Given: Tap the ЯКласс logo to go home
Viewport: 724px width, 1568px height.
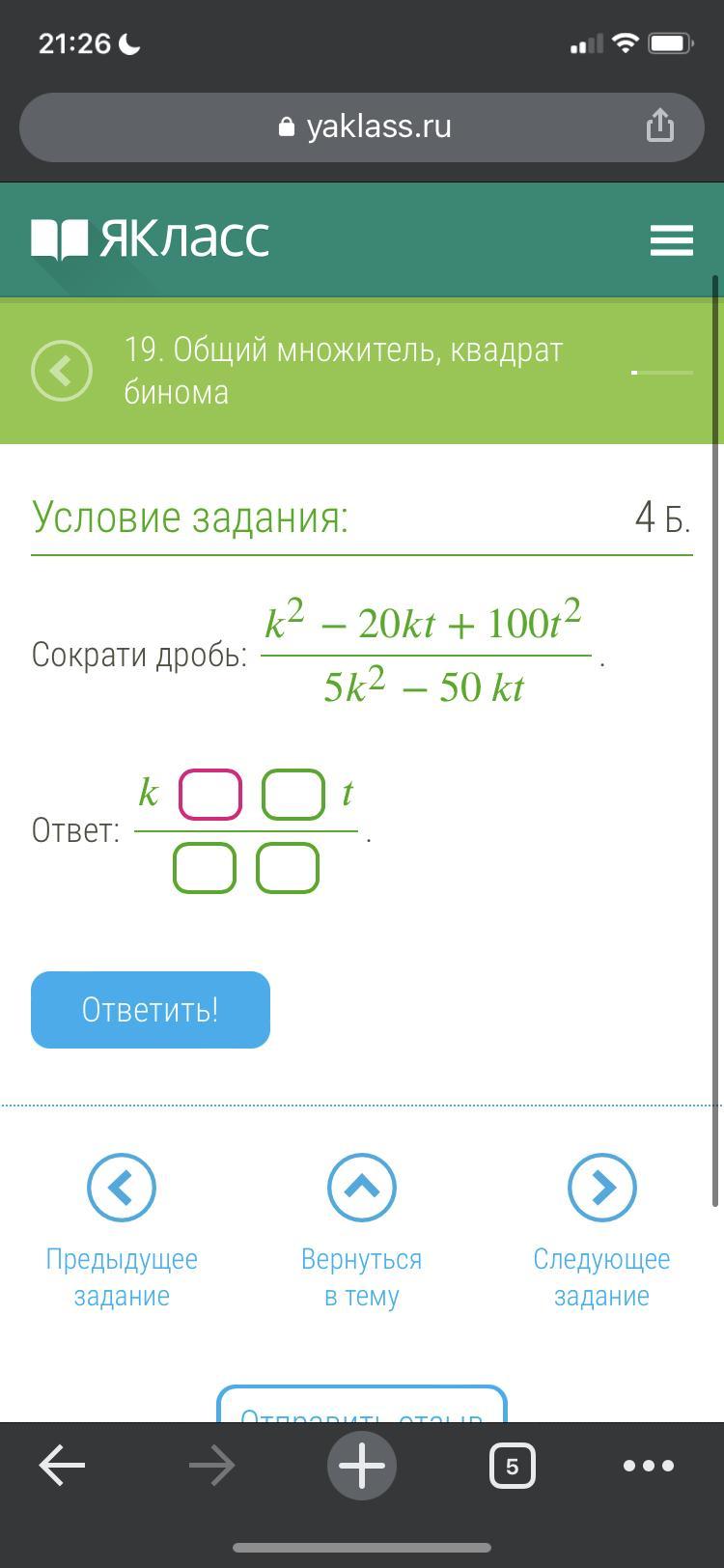Looking at the screenshot, I should pos(151,238).
